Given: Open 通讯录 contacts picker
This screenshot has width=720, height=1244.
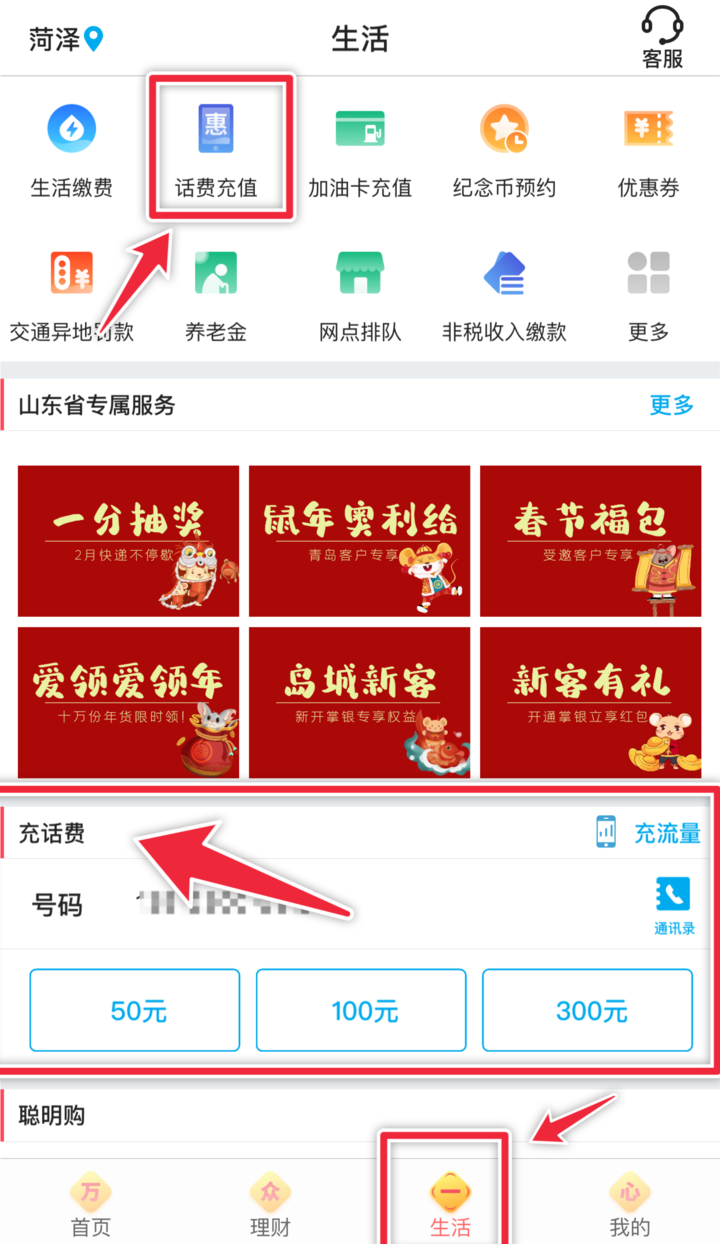Looking at the screenshot, I should (x=673, y=905).
